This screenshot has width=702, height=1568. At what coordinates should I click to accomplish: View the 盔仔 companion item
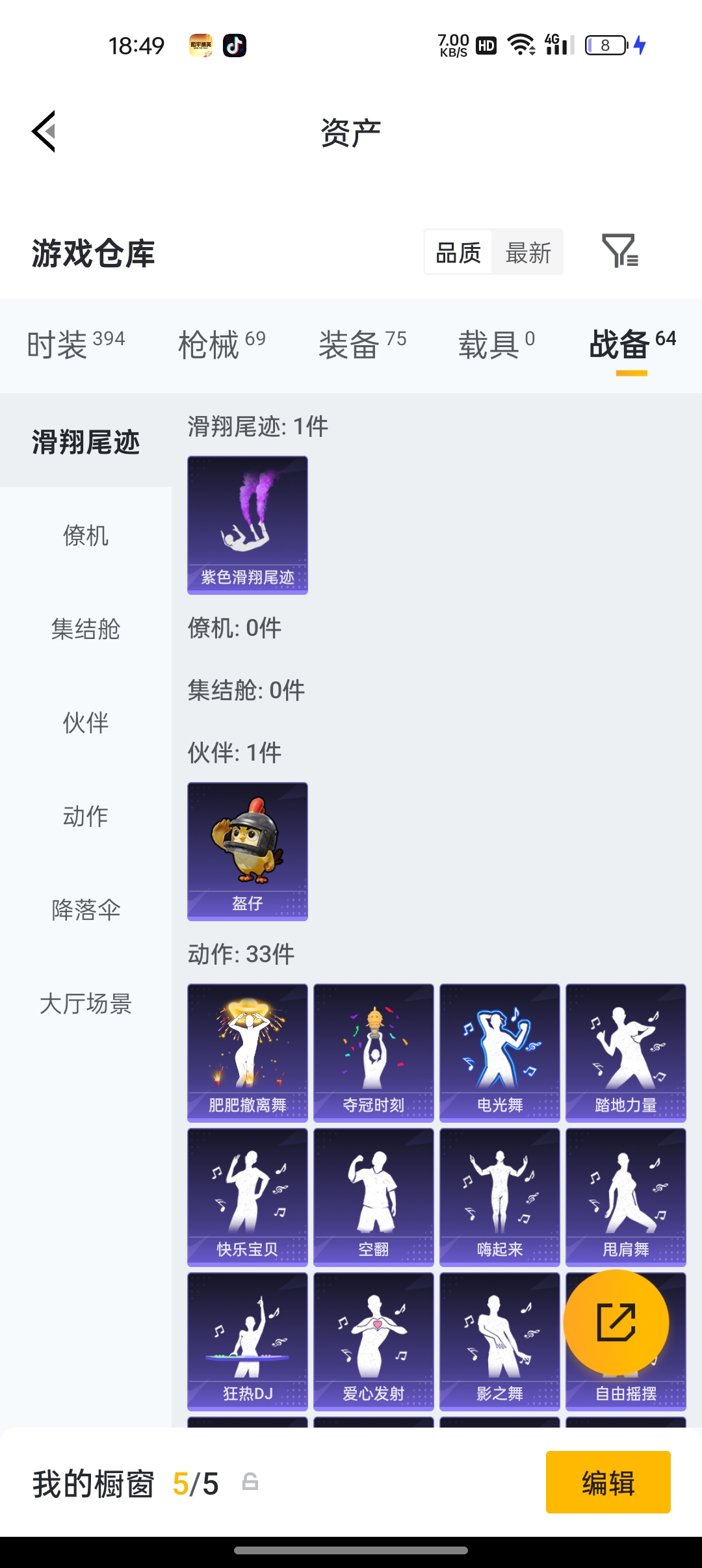(248, 851)
